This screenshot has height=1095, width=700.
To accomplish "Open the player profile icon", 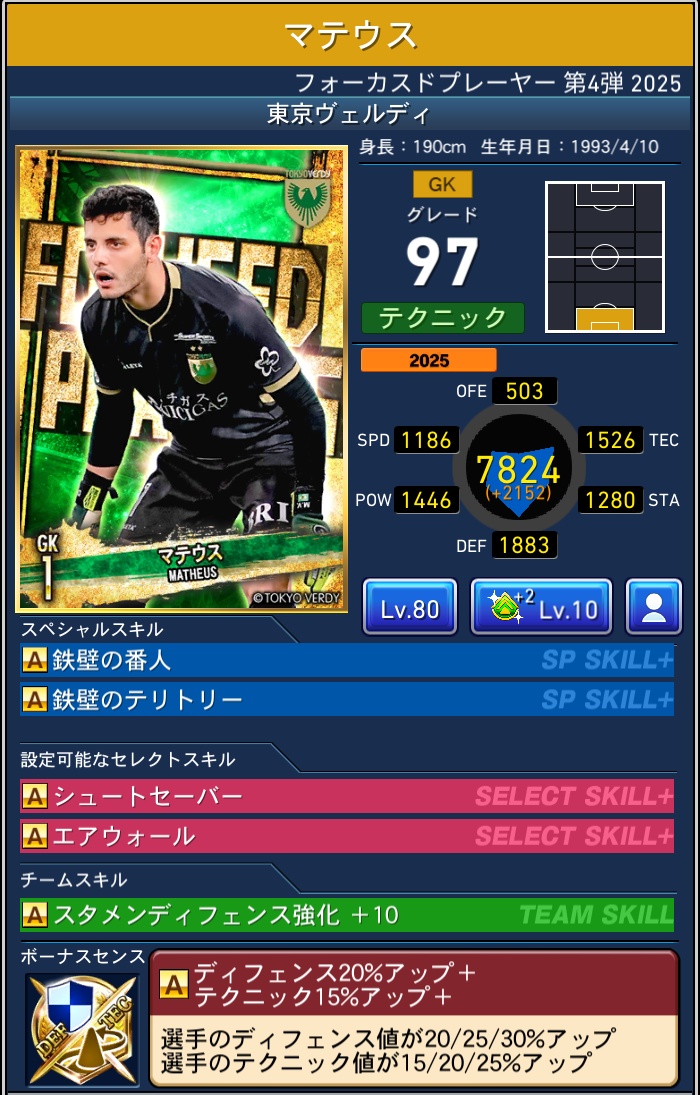I will pyautogui.click(x=653, y=607).
